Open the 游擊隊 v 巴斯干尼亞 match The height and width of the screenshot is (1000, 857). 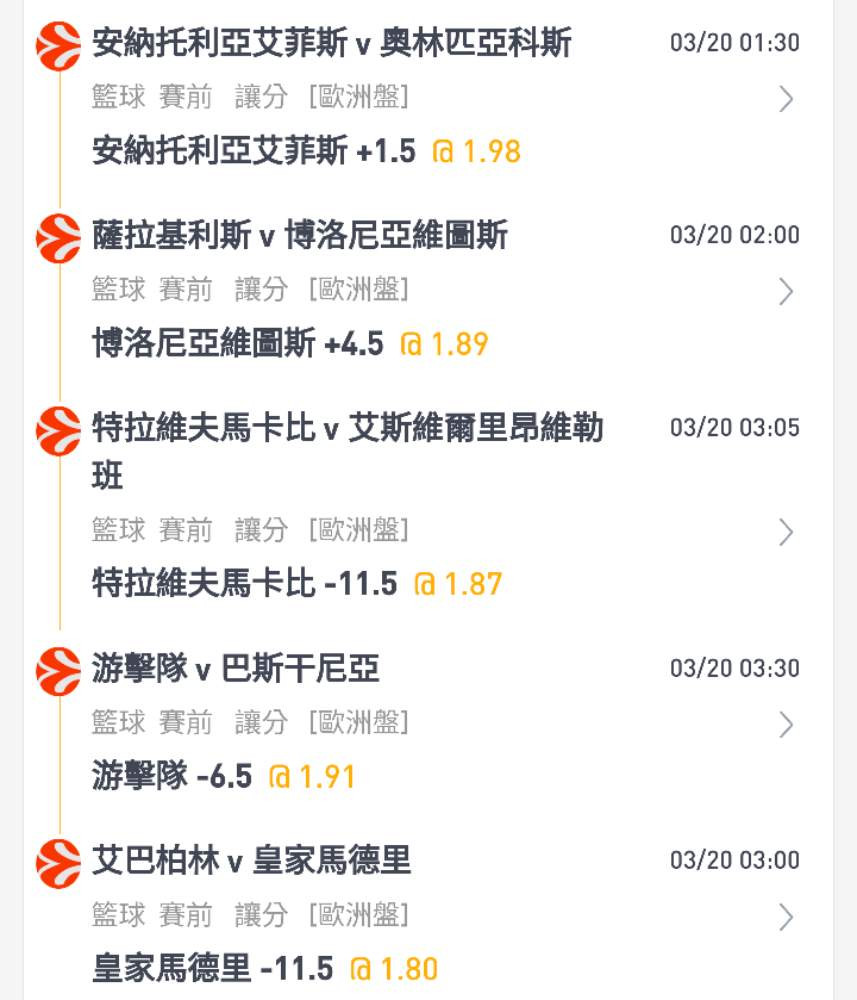pyautogui.click(x=786, y=723)
